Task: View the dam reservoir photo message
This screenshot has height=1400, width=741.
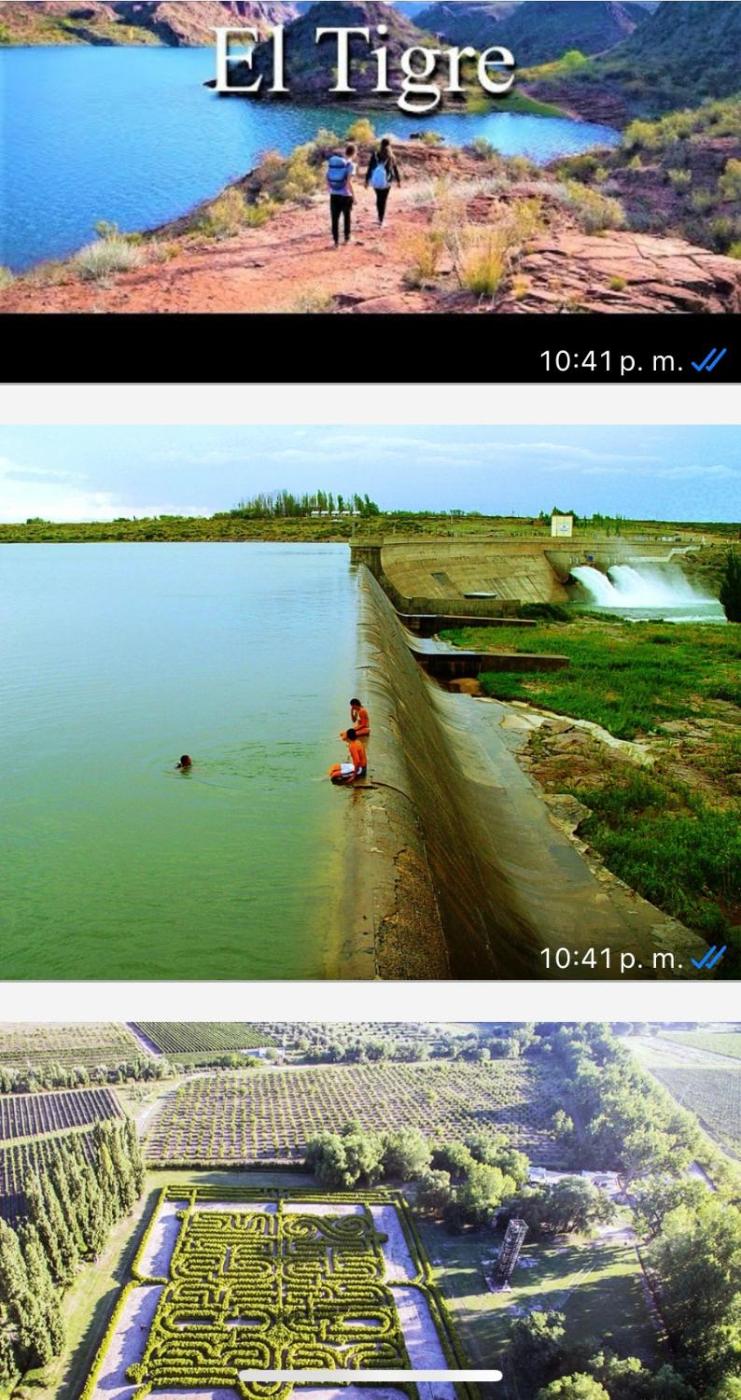Action: pos(370,700)
